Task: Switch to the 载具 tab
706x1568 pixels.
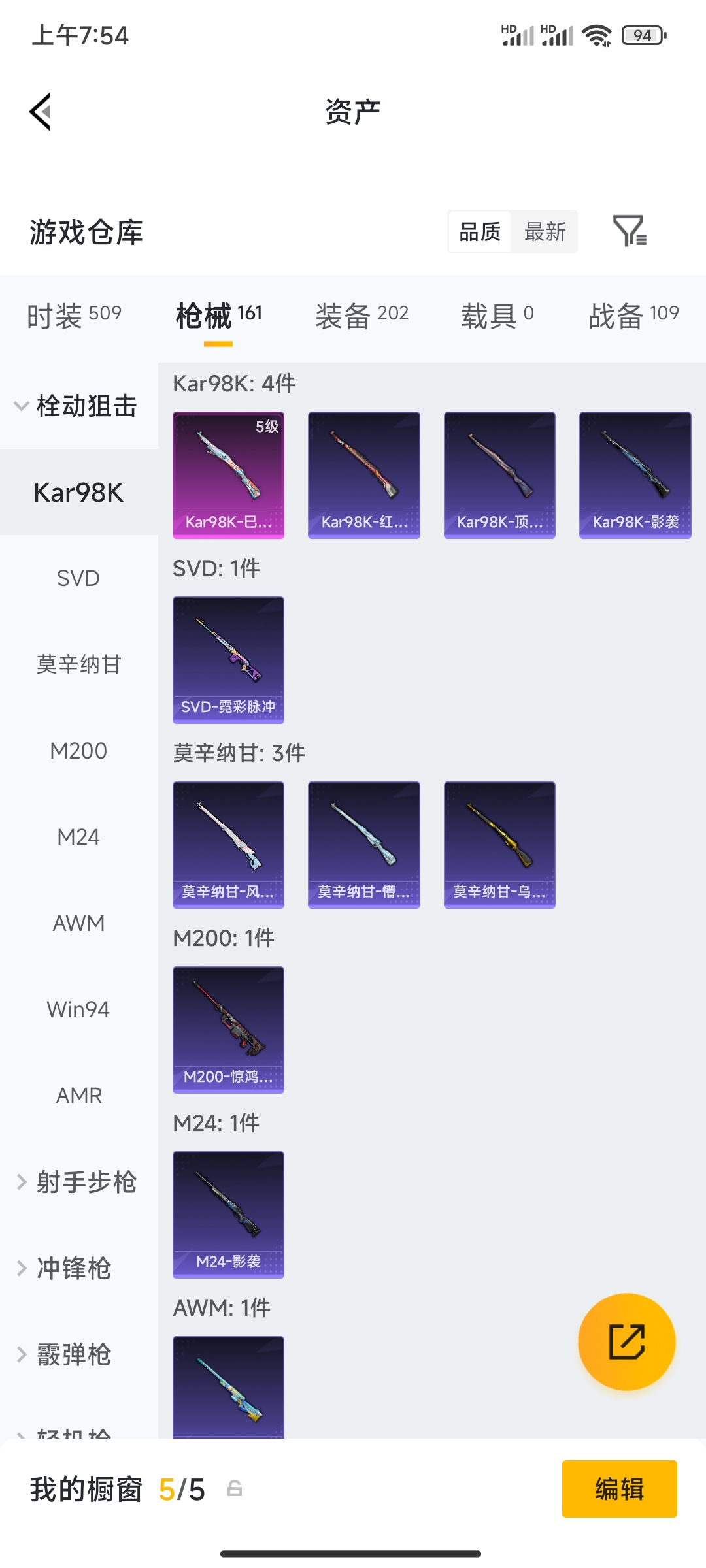Action: (497, 316)
